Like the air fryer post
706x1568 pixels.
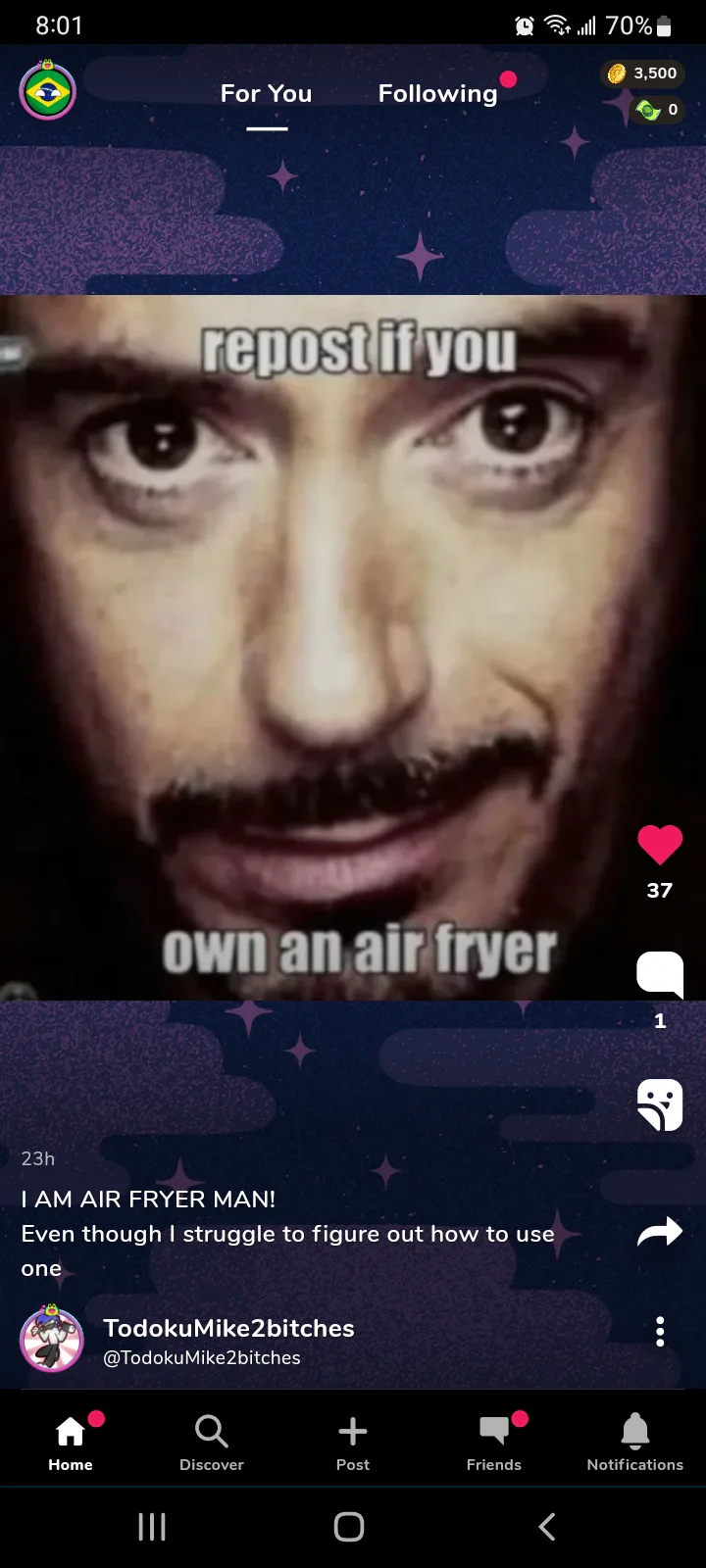[x=659, y=845]
